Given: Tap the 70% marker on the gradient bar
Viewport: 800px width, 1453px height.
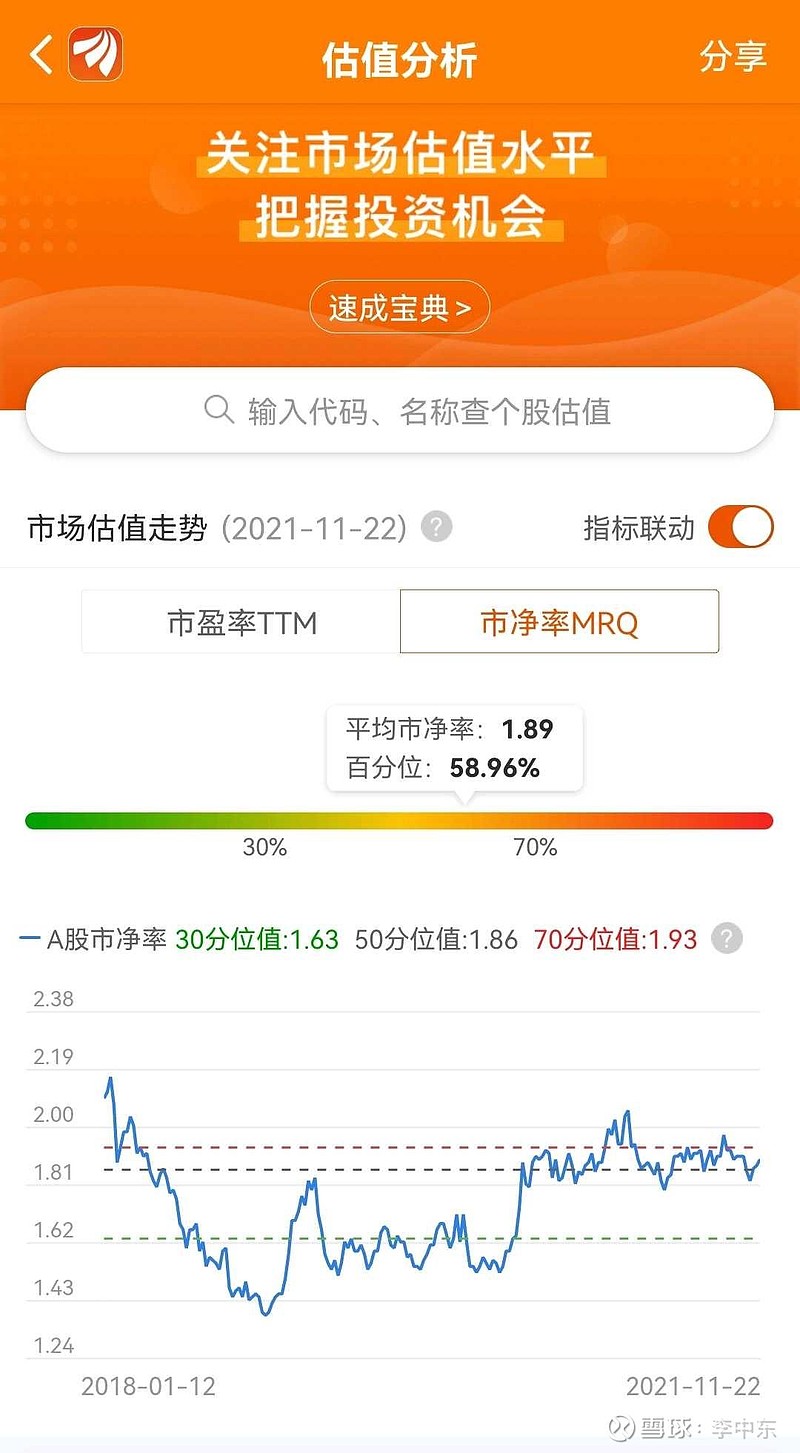Looking at the screenshot, I should point(536,846).
